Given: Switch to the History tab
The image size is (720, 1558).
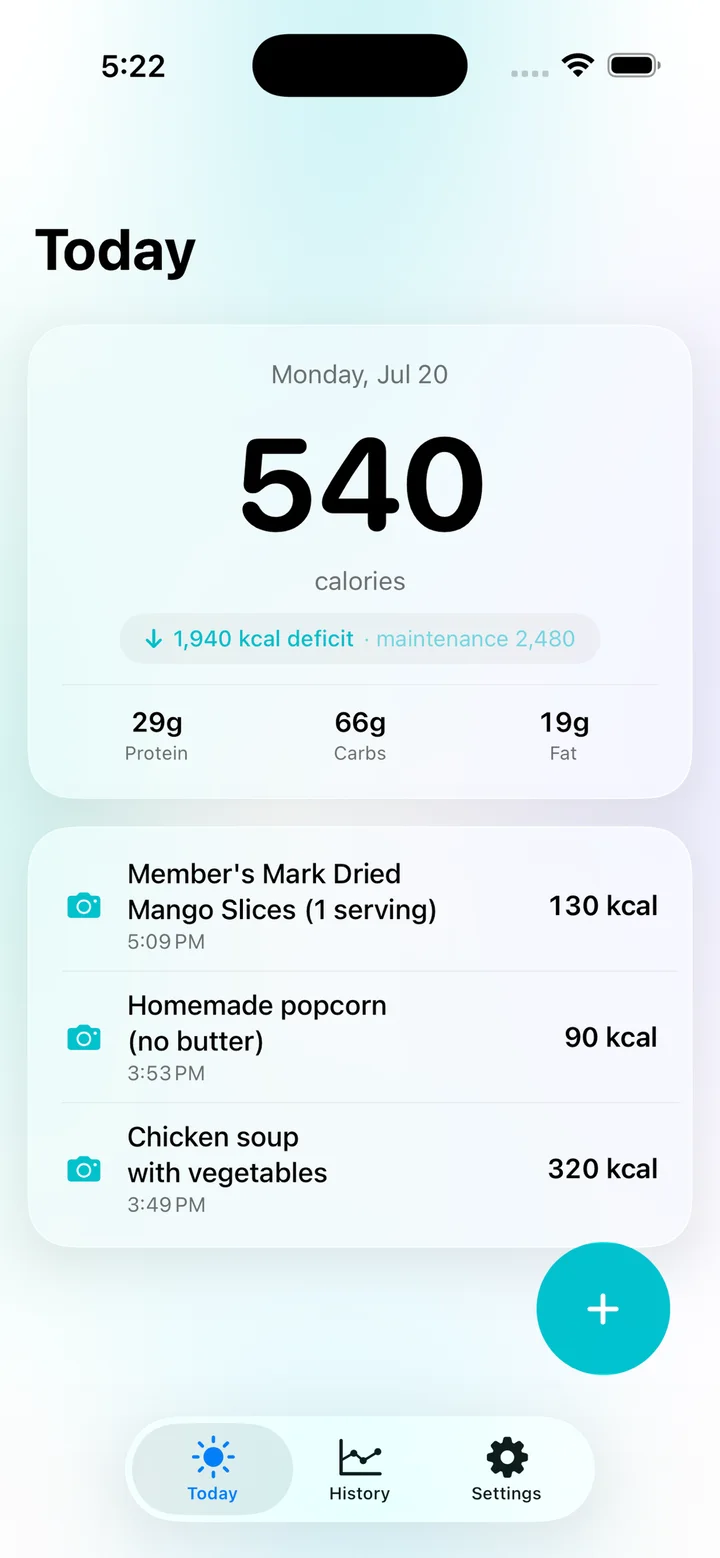Looking at the screenshot, I should tap(359, 1470).
